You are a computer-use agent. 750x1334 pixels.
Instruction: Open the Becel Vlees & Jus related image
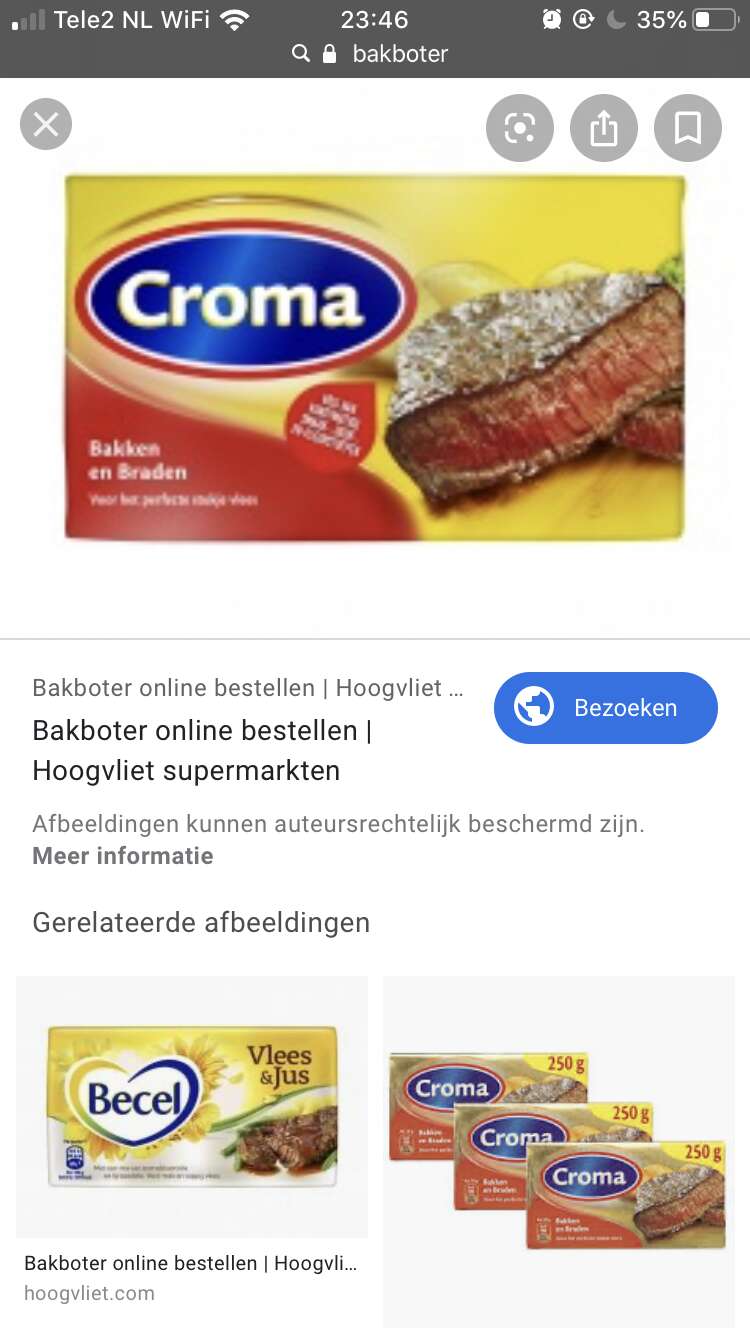coord(192,1107)
